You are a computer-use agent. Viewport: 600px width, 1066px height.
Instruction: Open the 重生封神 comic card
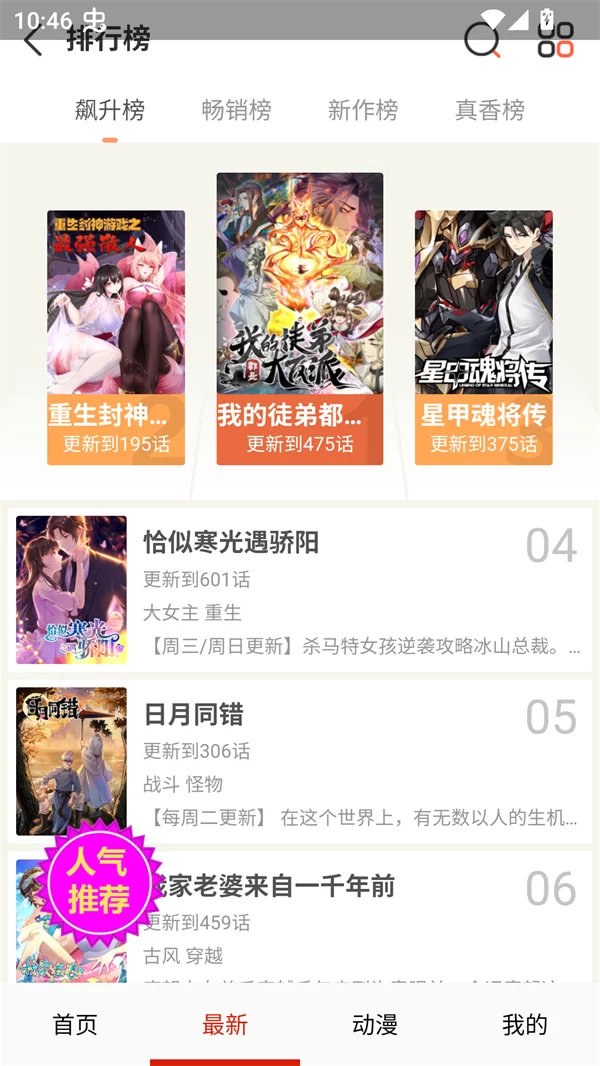click(x=116, y=337)
